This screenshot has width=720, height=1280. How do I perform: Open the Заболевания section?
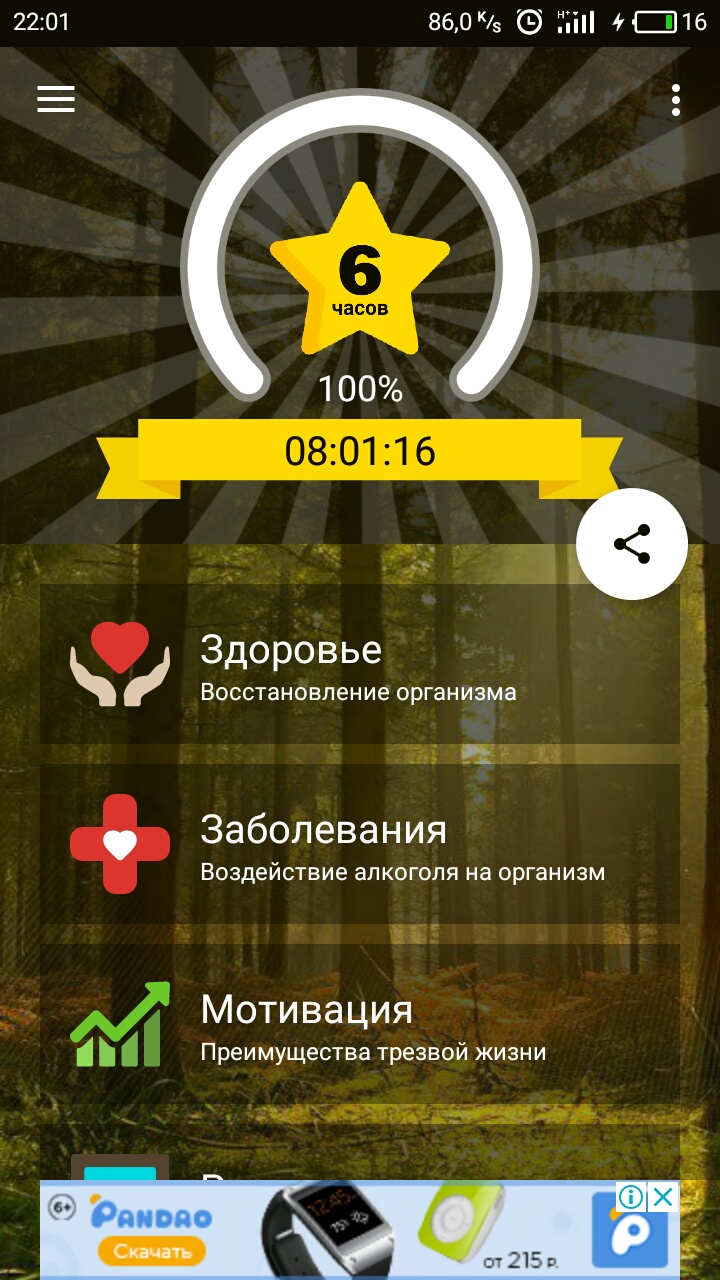pos(360,844)
